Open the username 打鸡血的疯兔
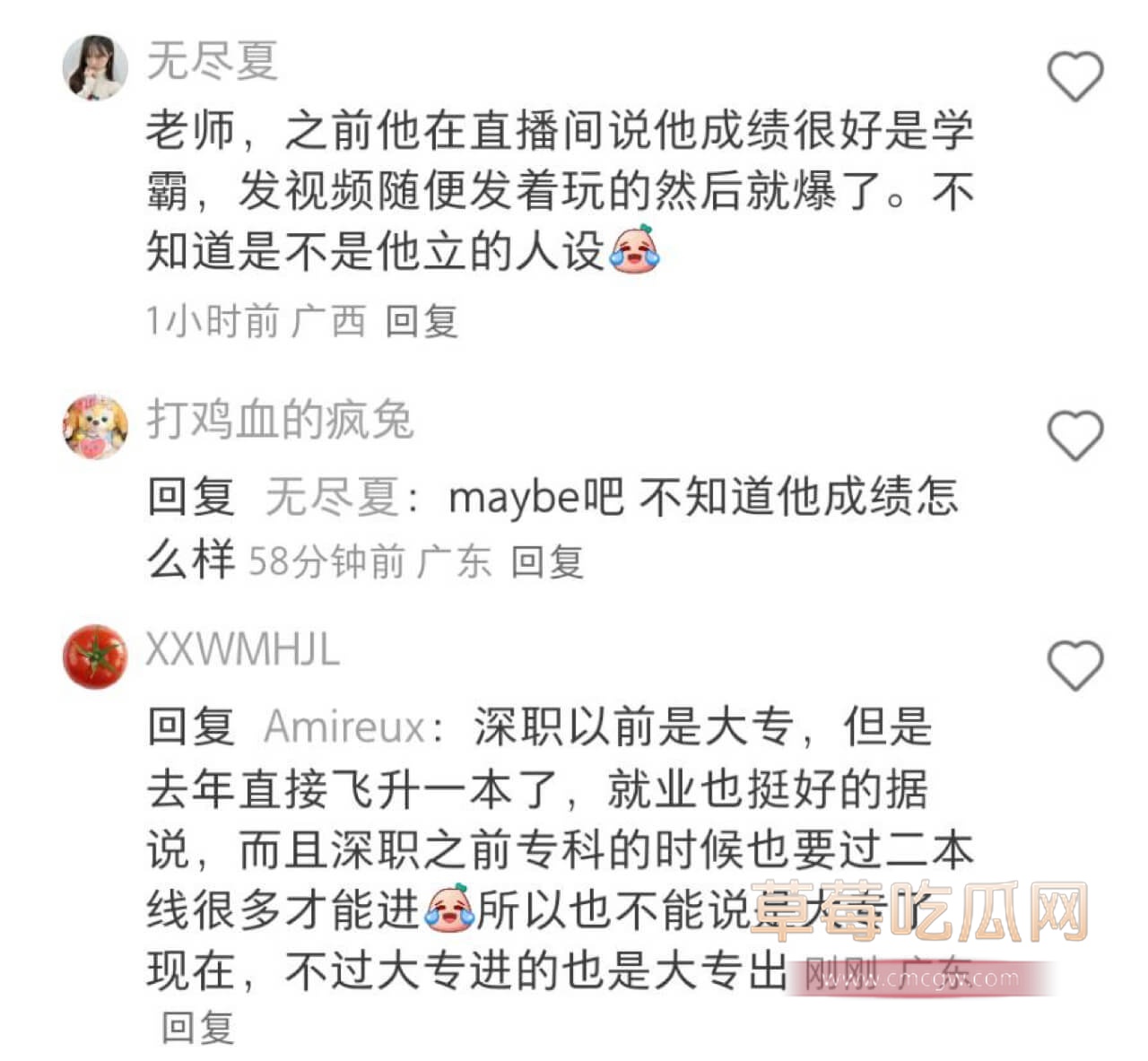The height and width of the screenshot is (1061, 1148). point(280,420)
